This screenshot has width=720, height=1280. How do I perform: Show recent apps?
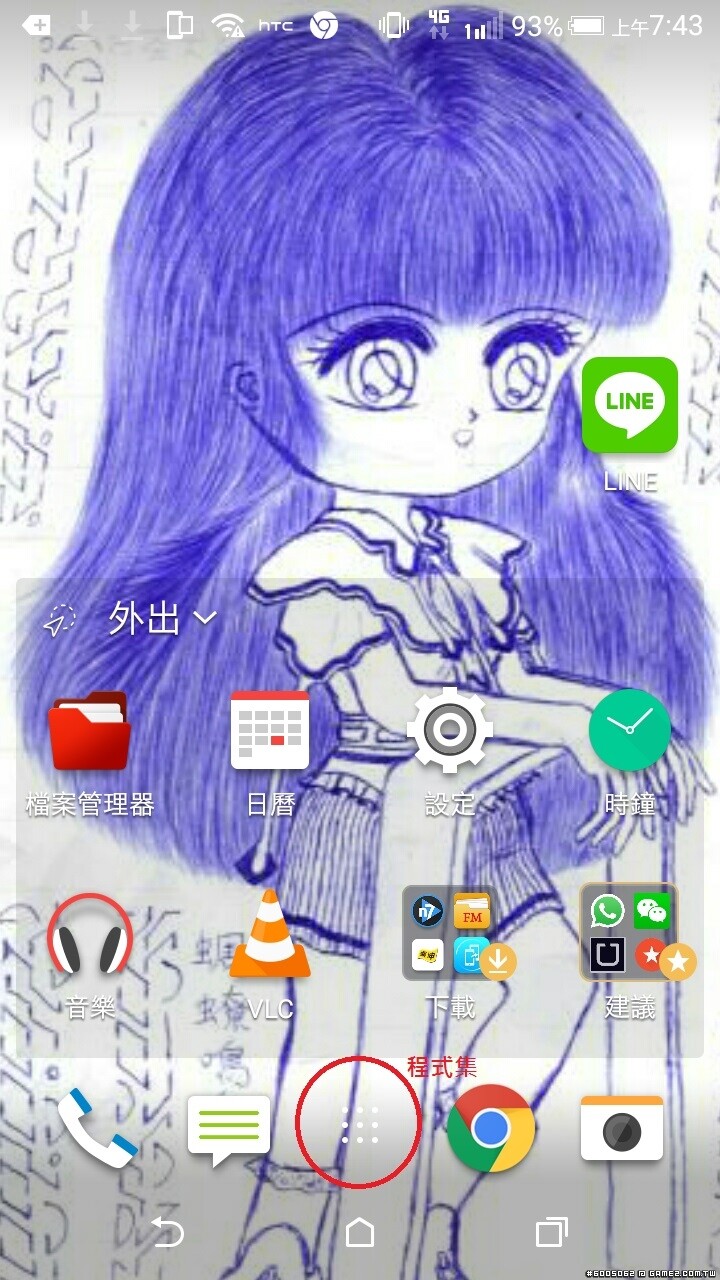pyautogui.click(x=551, y=1232)
